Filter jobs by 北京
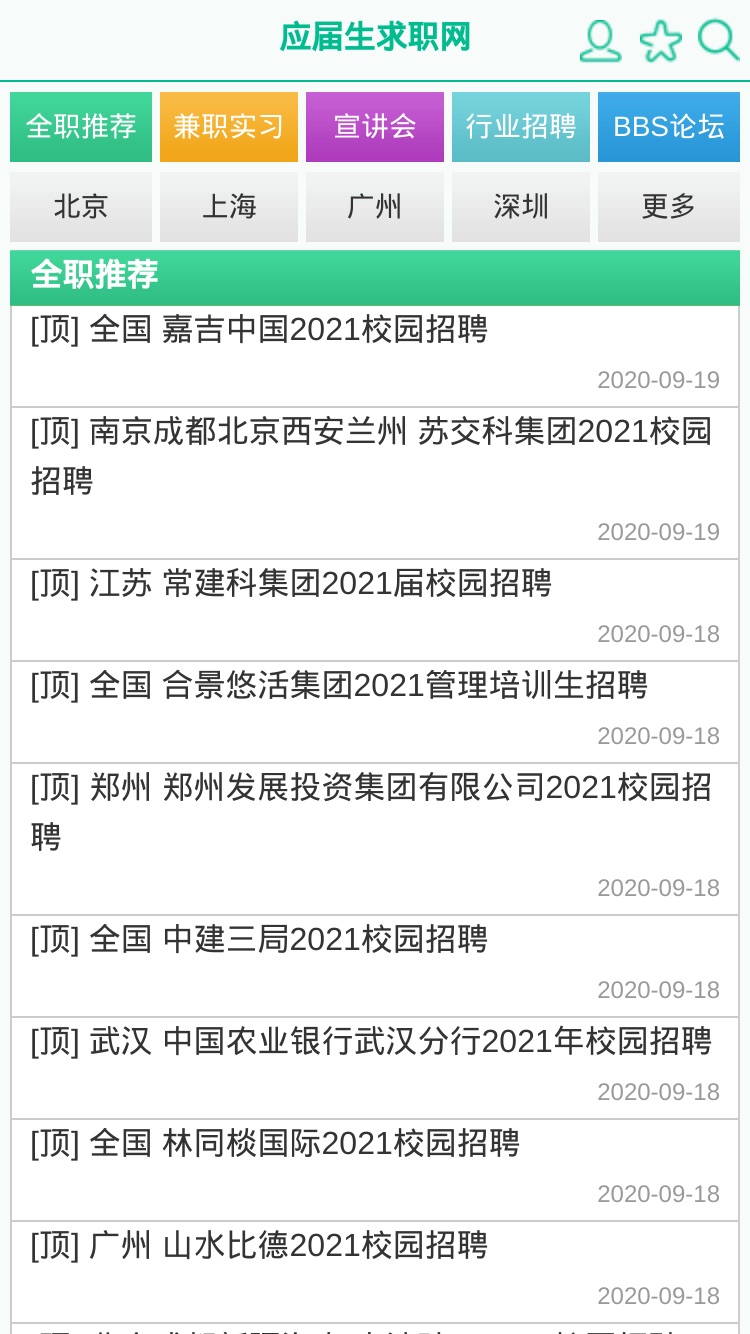This screenshot has width=750, height=1334. point(81,207)
